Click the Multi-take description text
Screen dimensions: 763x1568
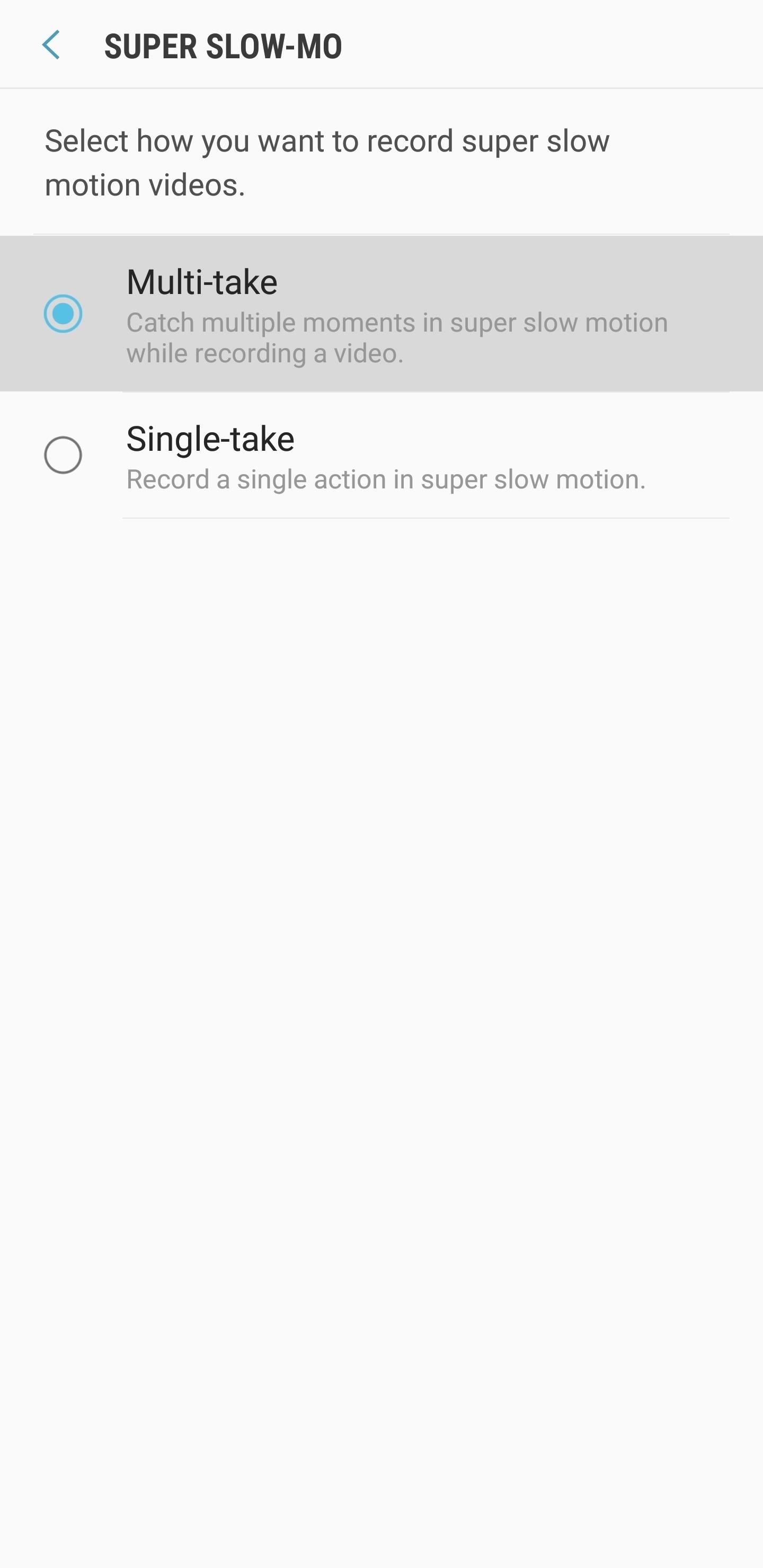pos(397,336)
